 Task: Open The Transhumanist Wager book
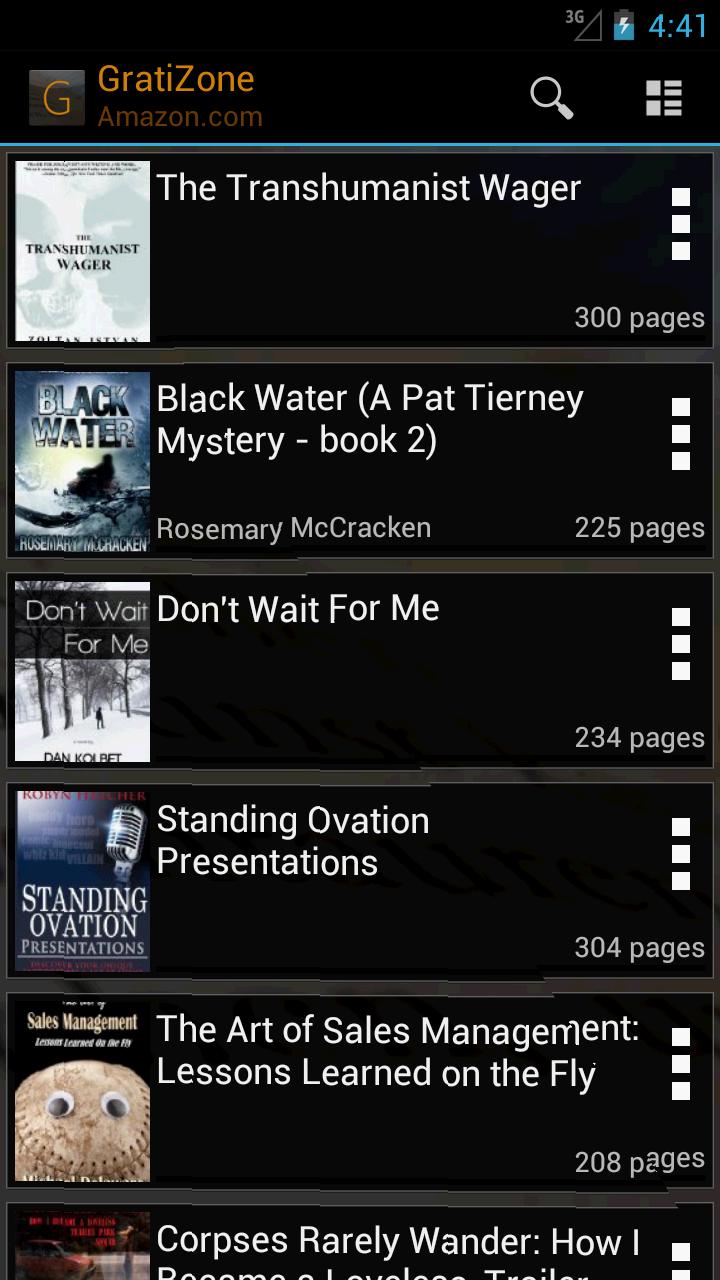368,188
